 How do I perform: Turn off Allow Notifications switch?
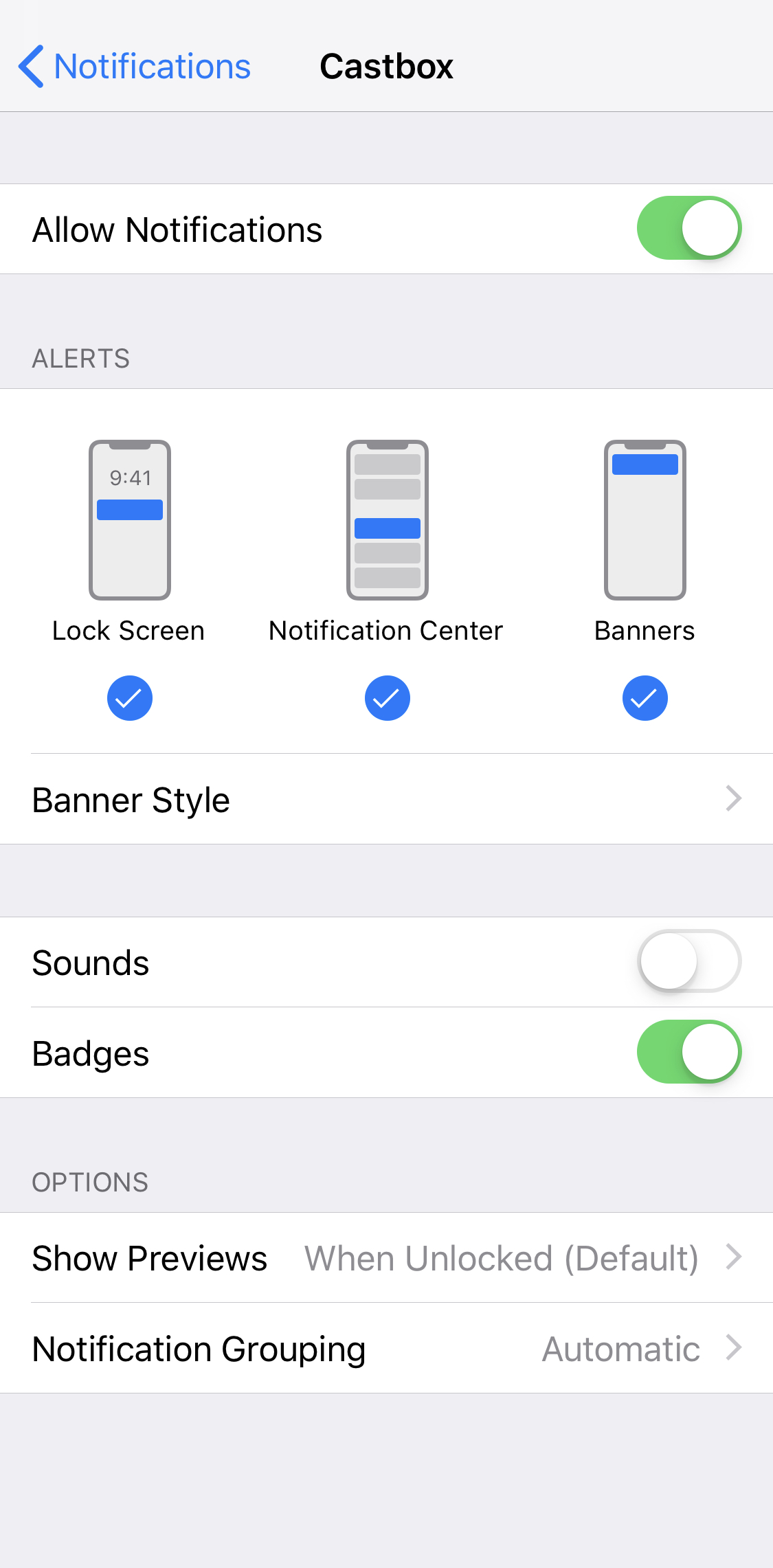pos(688,228)
